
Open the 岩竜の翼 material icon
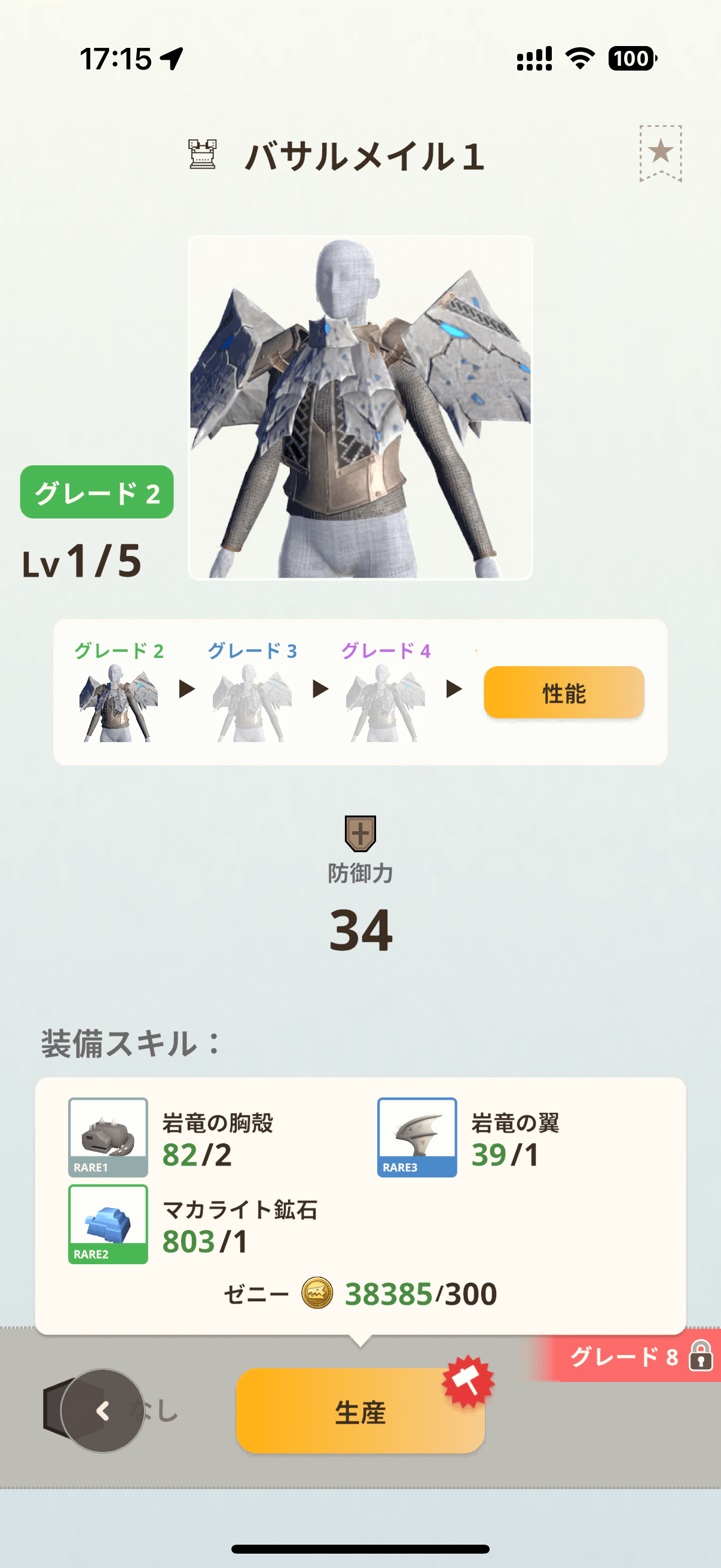417,1136
